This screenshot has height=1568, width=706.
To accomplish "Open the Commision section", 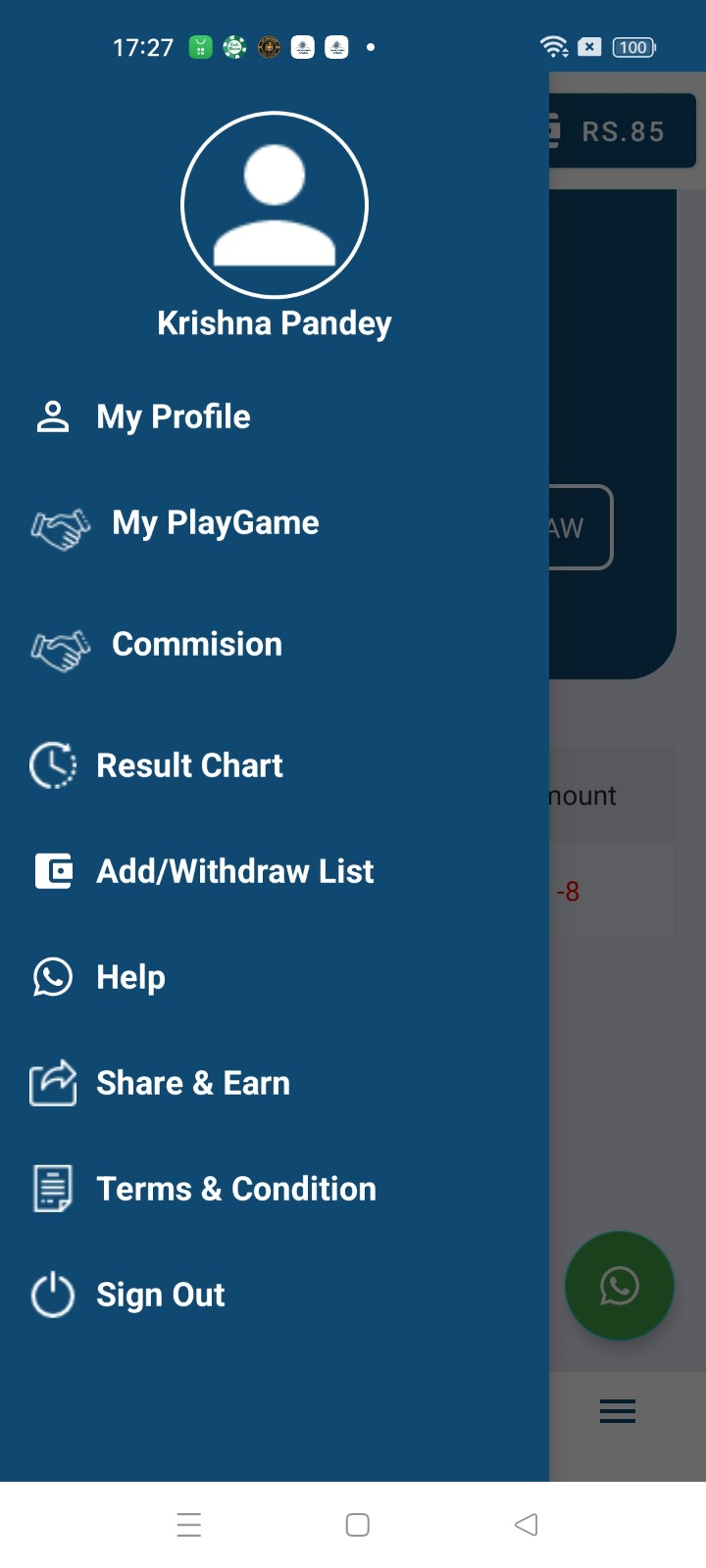I will (x=196, y=645).
